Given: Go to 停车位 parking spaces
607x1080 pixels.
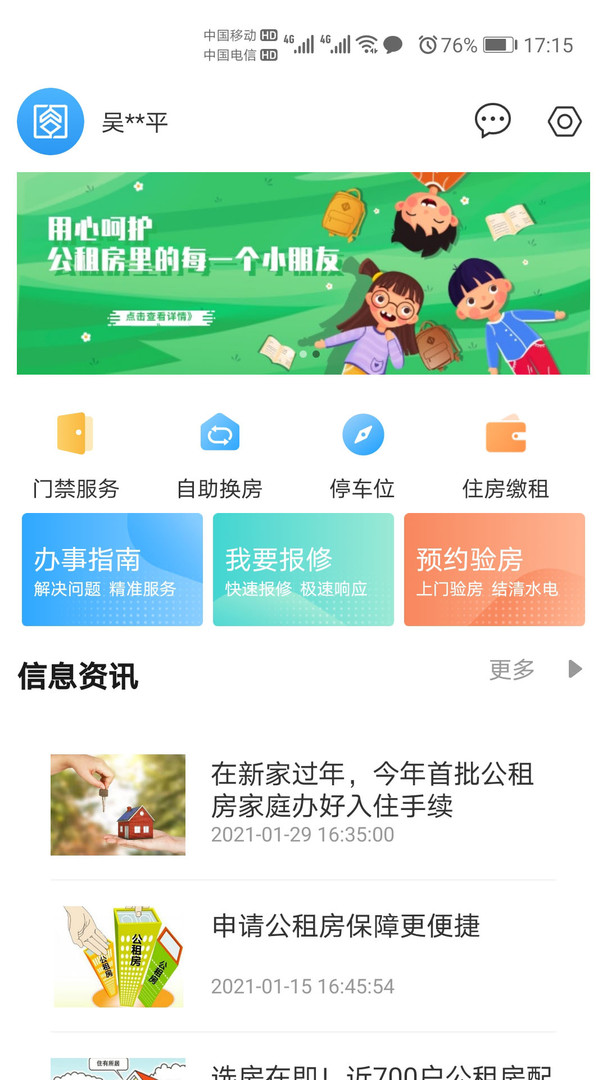Looking at the screenshot, I should (362, 456).
